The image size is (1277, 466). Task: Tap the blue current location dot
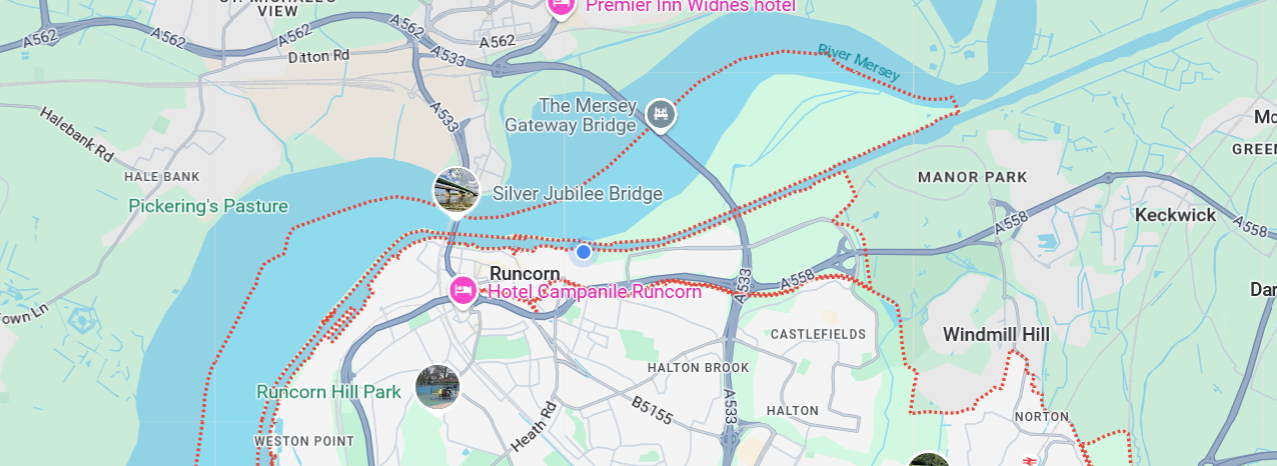point(584,252)
